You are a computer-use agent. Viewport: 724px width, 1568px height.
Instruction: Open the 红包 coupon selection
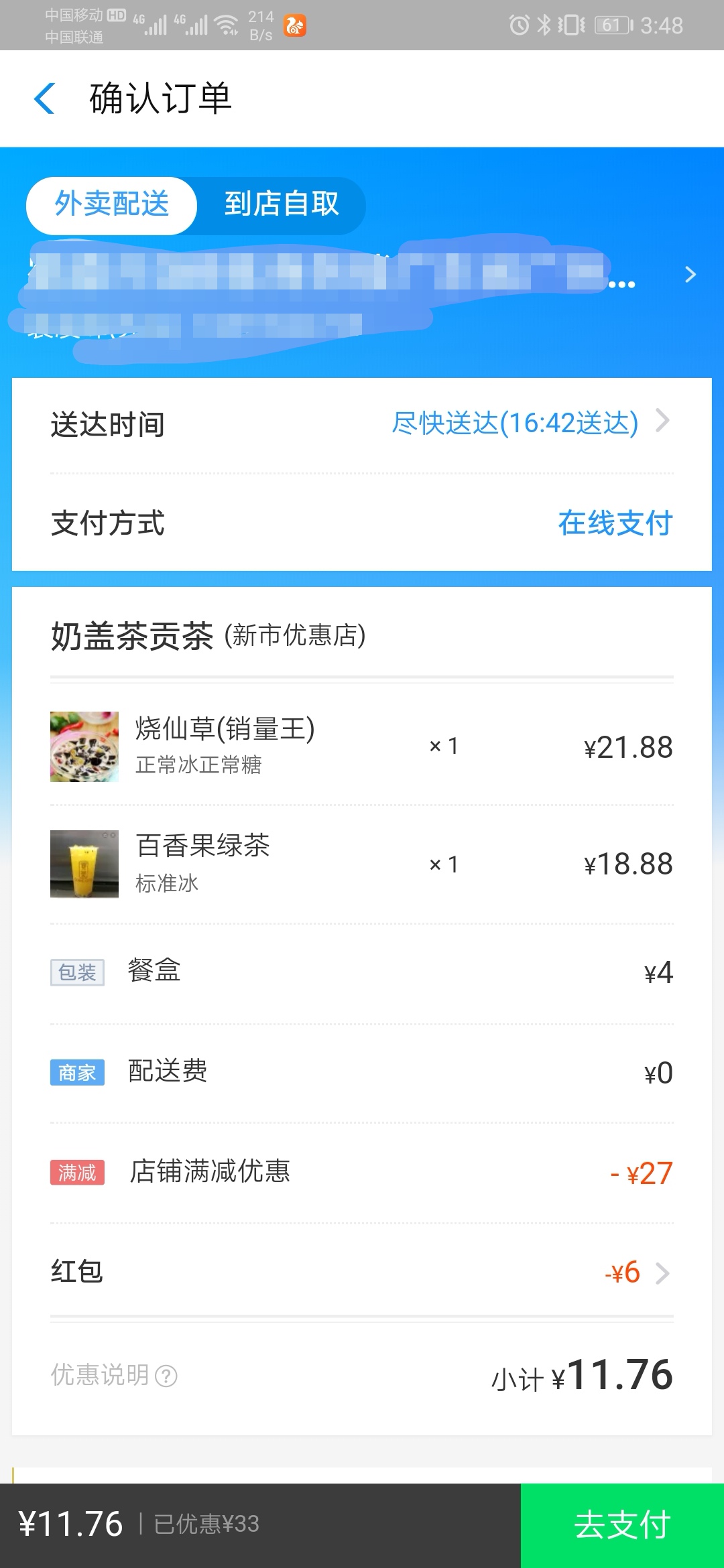(362, 1272)
